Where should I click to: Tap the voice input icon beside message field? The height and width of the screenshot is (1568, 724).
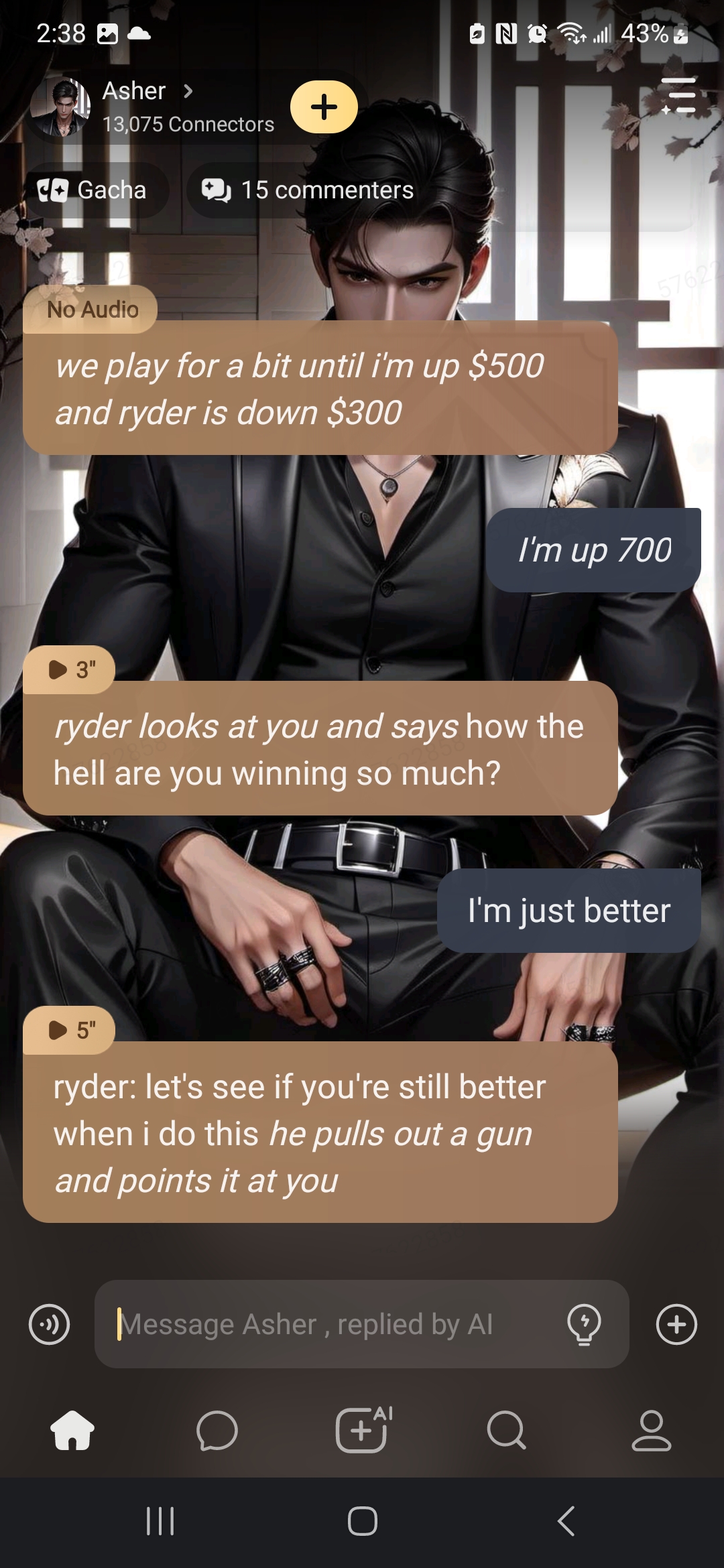49,1324
